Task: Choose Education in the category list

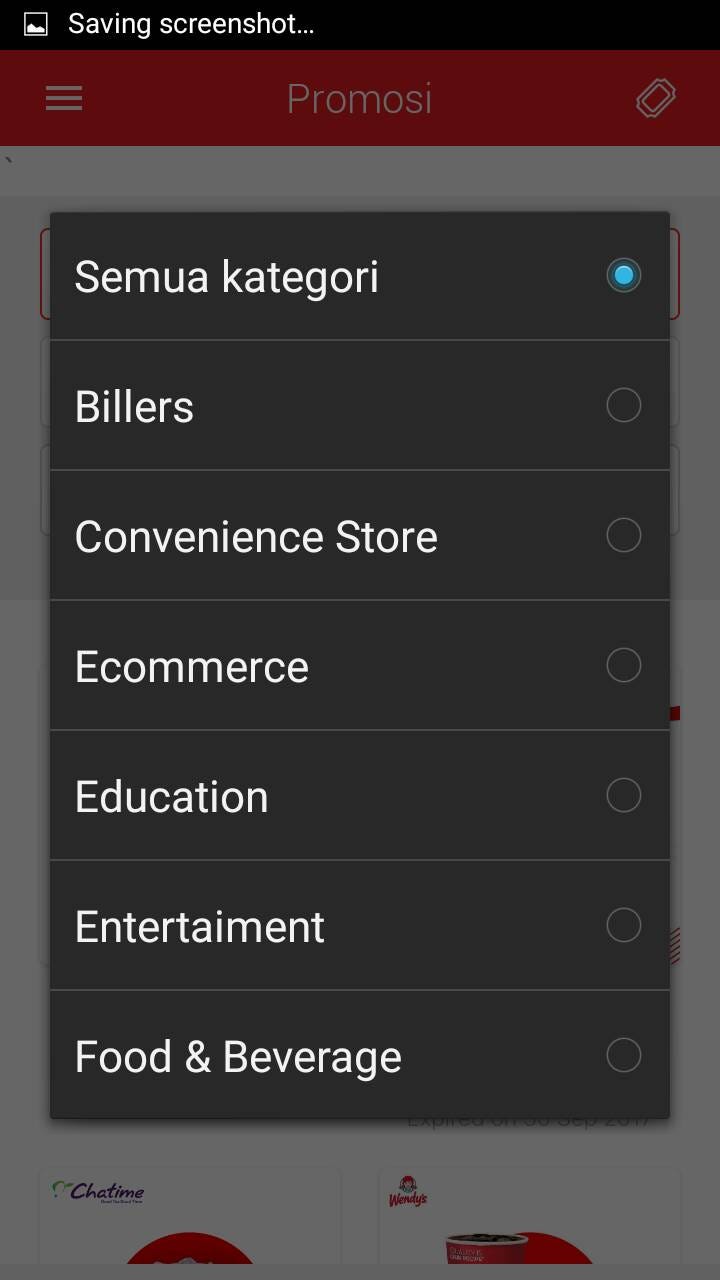Action: click(360, 796)
